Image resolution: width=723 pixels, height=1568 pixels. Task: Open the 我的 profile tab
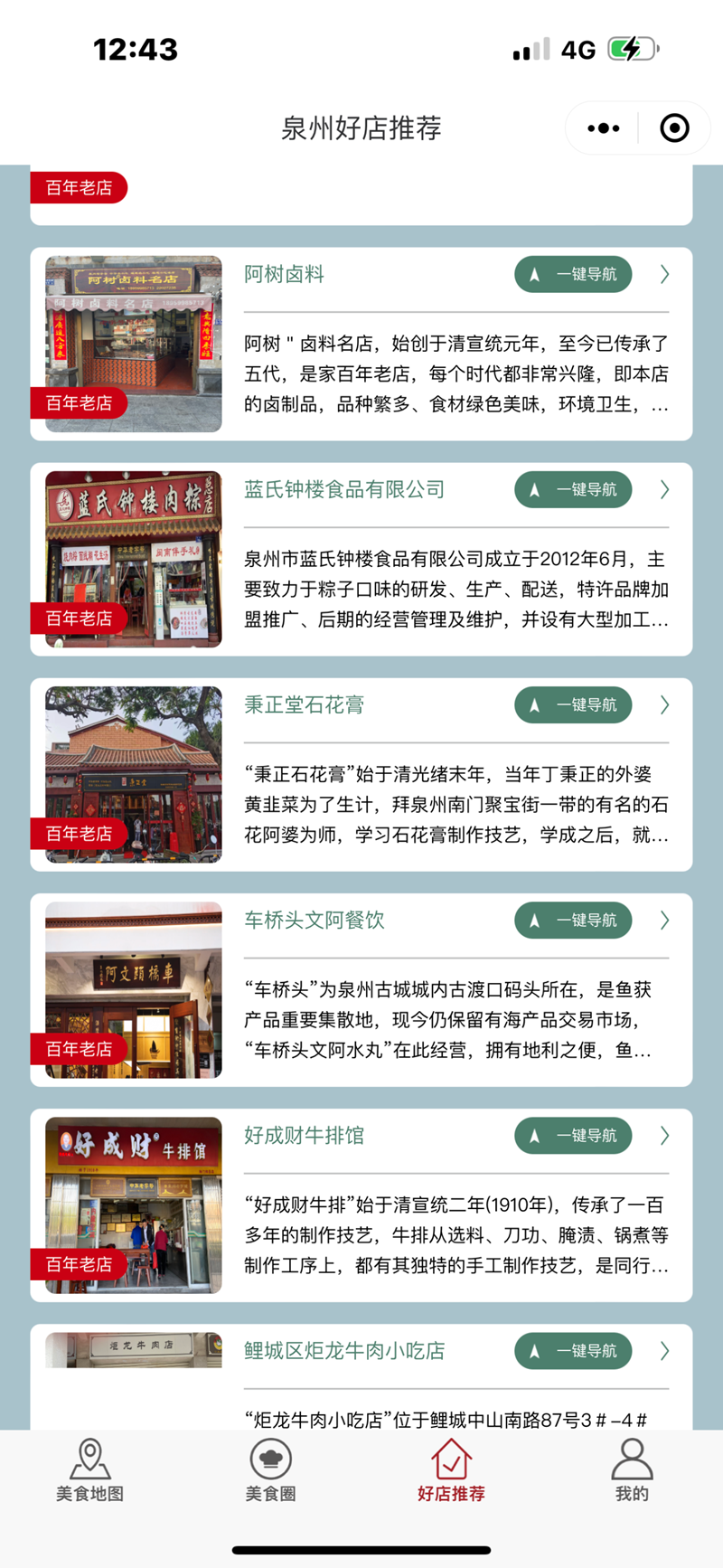tap(632, 1469)
